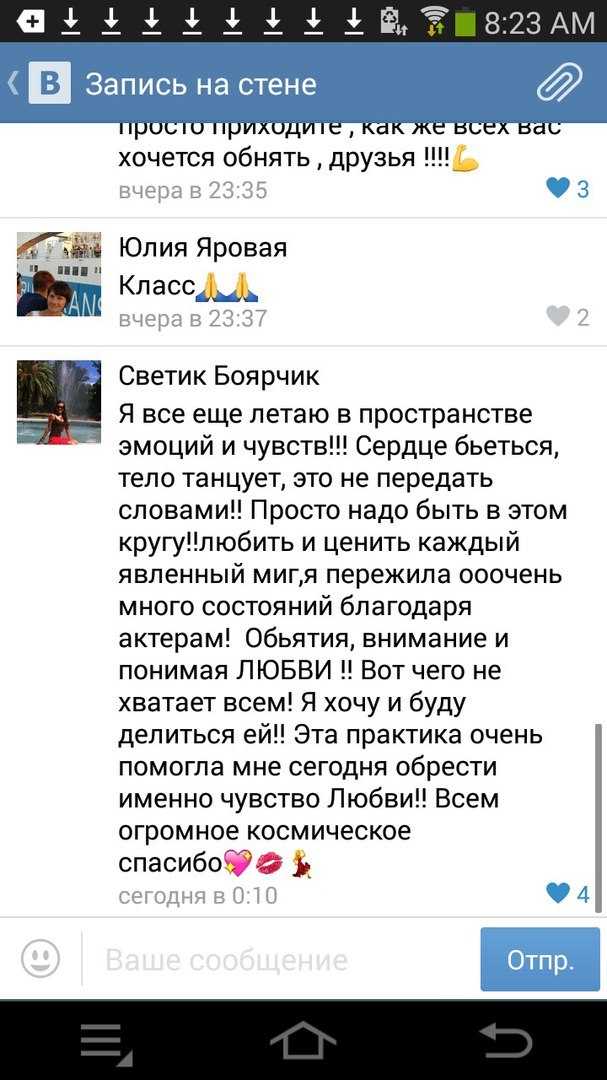The height and width of the screenshot is (1080, 607).
Task: Send comment with Отпр. button
Action: [540, 959]
